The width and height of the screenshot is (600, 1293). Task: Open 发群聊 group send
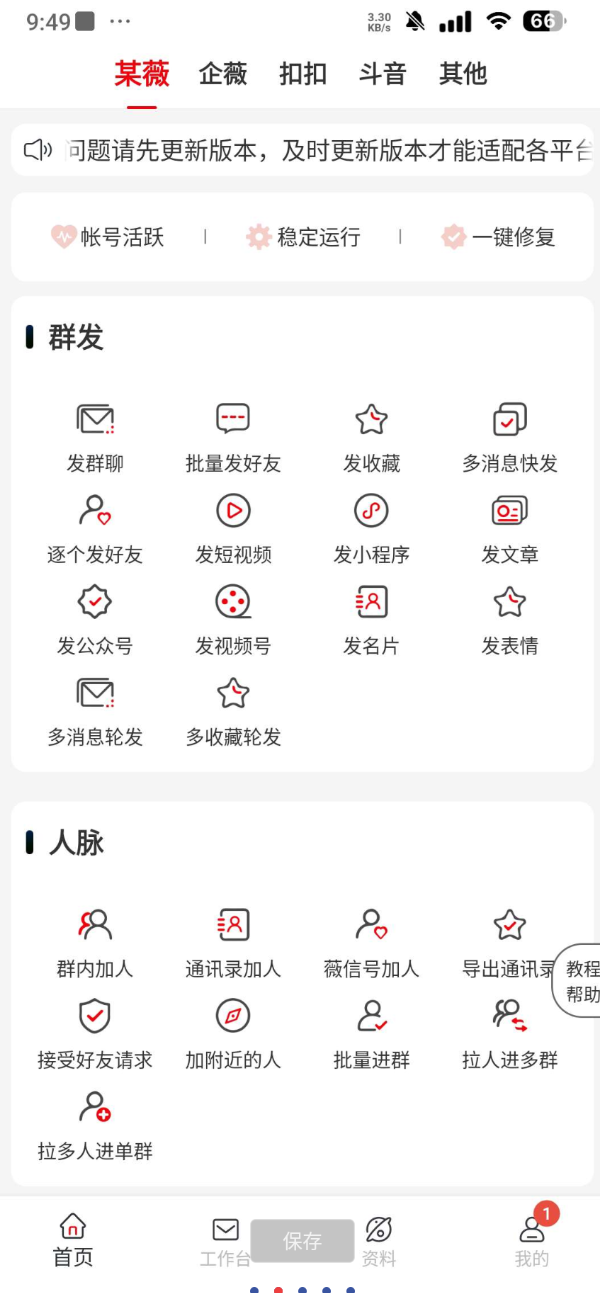click(x=95, y=438)
